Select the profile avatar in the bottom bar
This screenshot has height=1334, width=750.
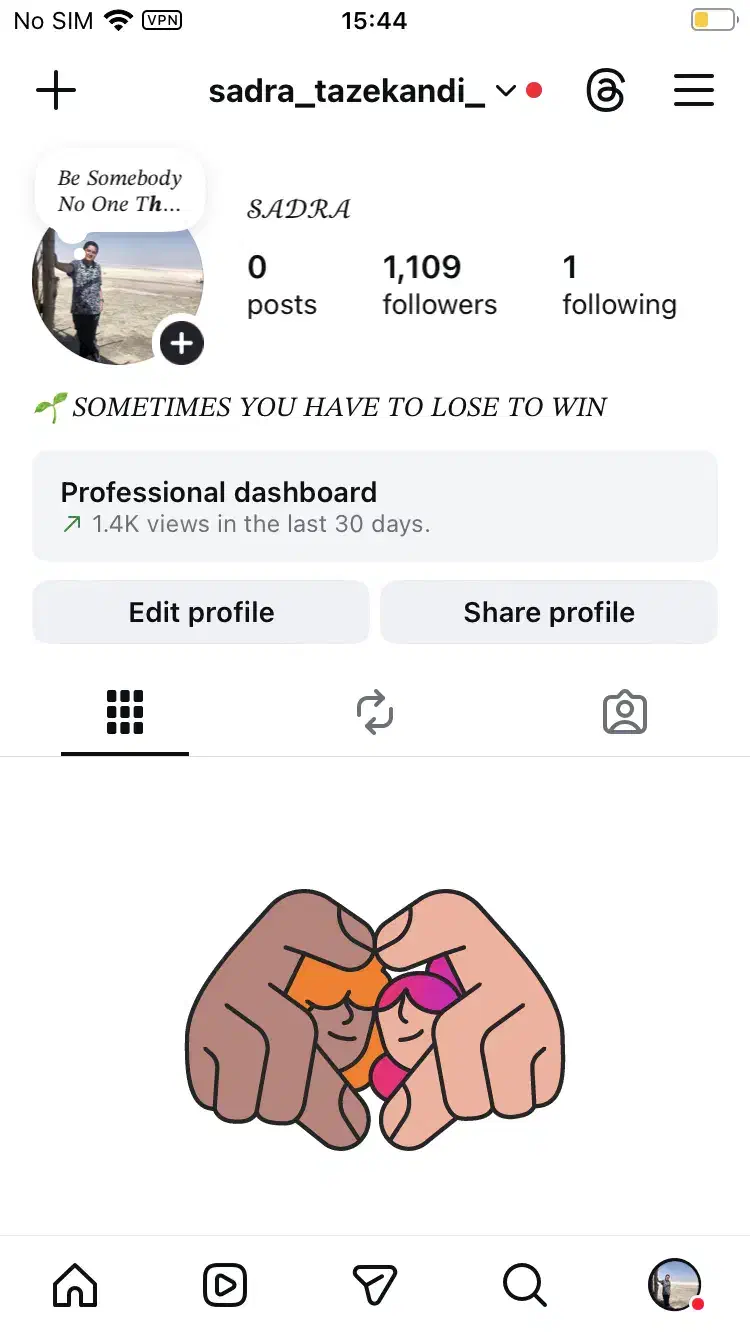(674, 1284)
